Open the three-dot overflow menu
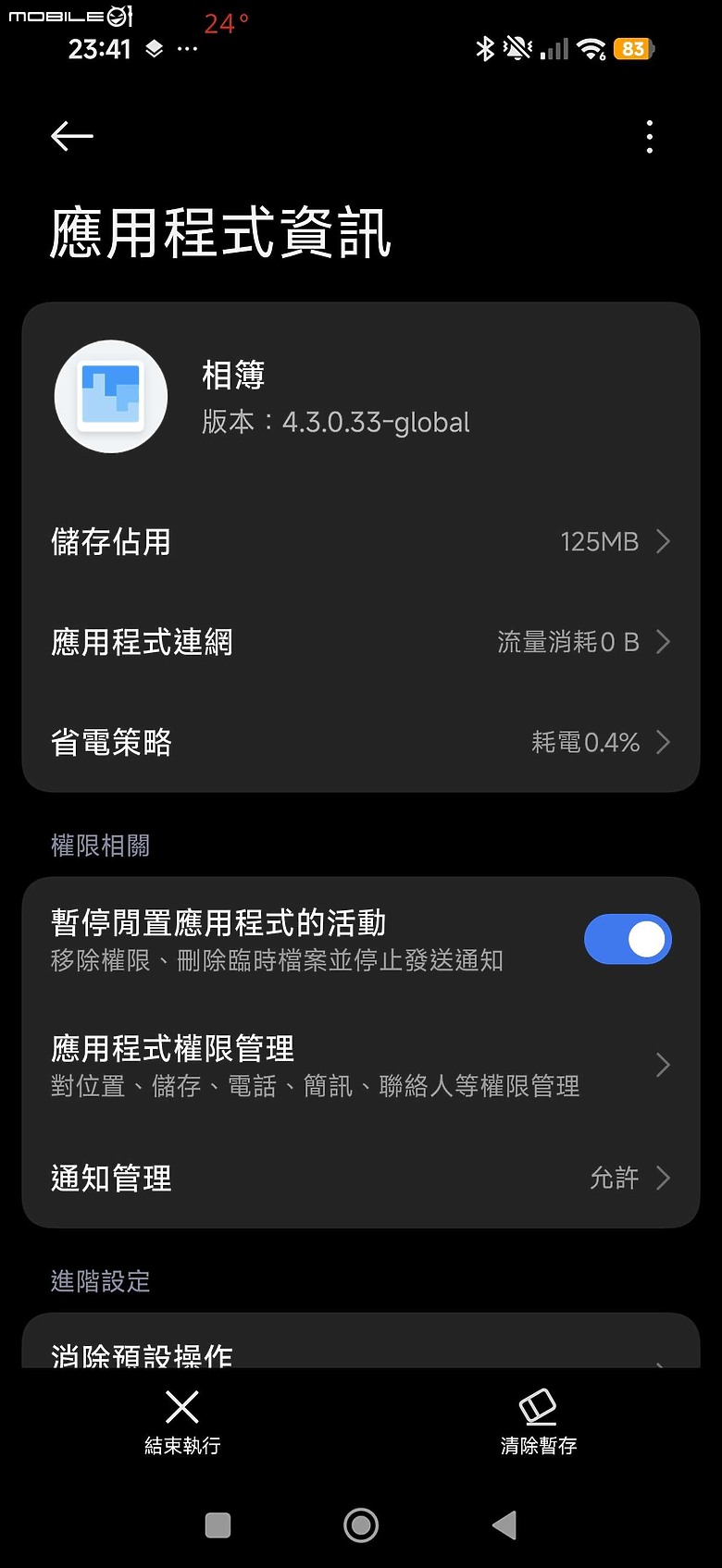This screenshot has height=1568, width=722. [x=650, y=137]
